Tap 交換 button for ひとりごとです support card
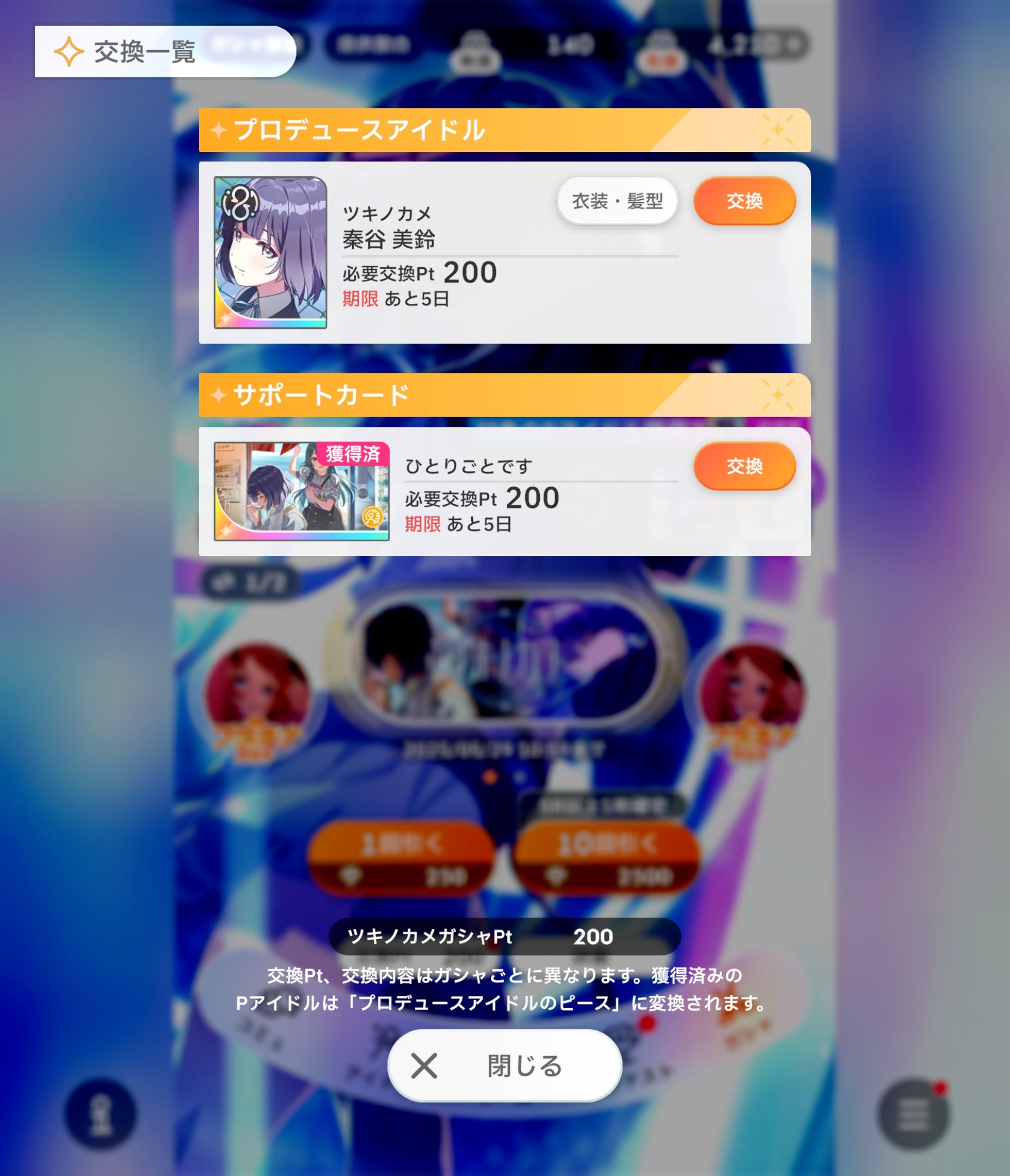The image size is (1010, 1176). click(x=744, y=466)
